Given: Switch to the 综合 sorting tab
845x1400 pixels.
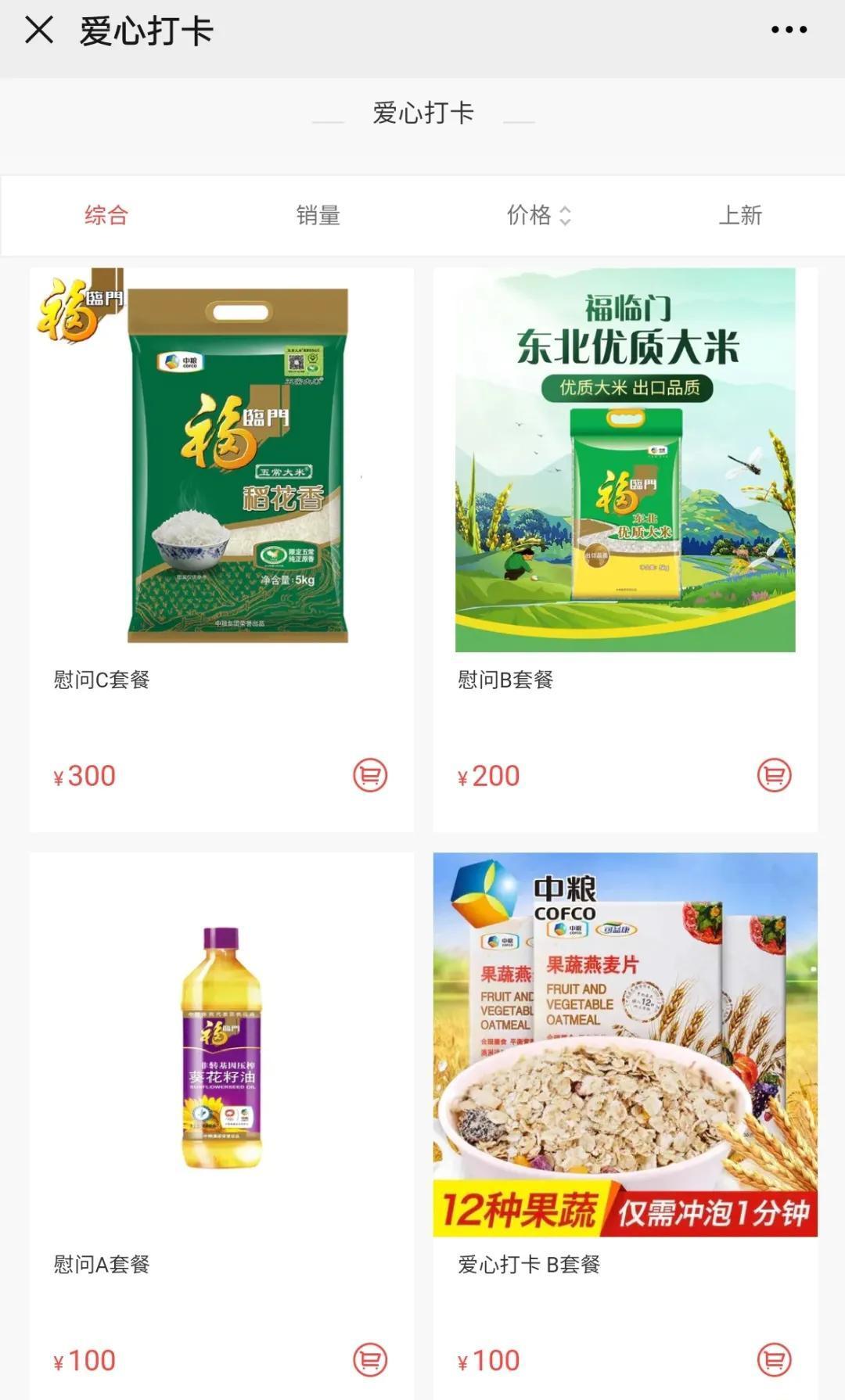Looking at the screenshot, I should point(106,215).
